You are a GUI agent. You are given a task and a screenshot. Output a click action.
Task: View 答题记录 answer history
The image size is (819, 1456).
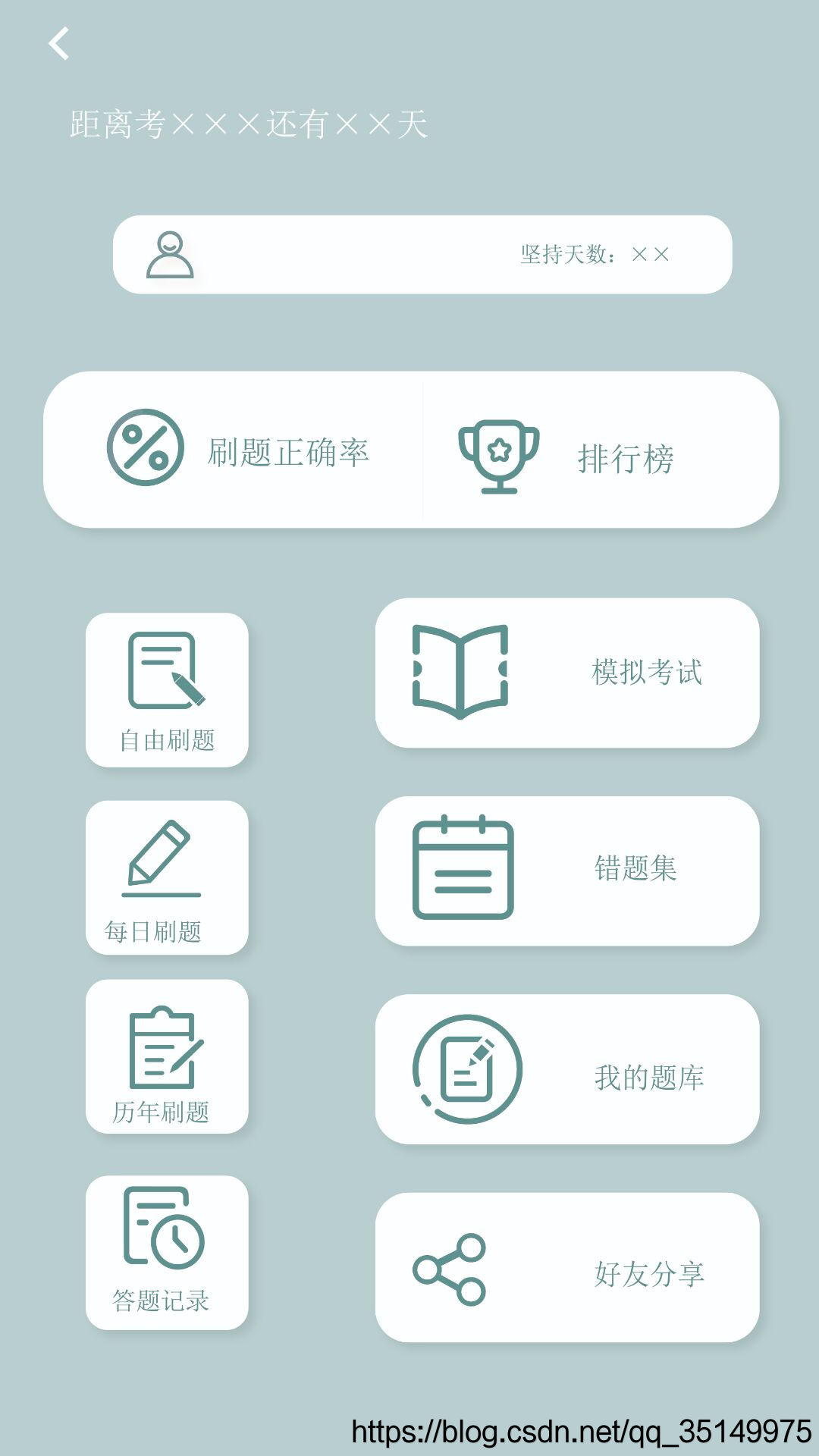click(x=167, y=1252)
